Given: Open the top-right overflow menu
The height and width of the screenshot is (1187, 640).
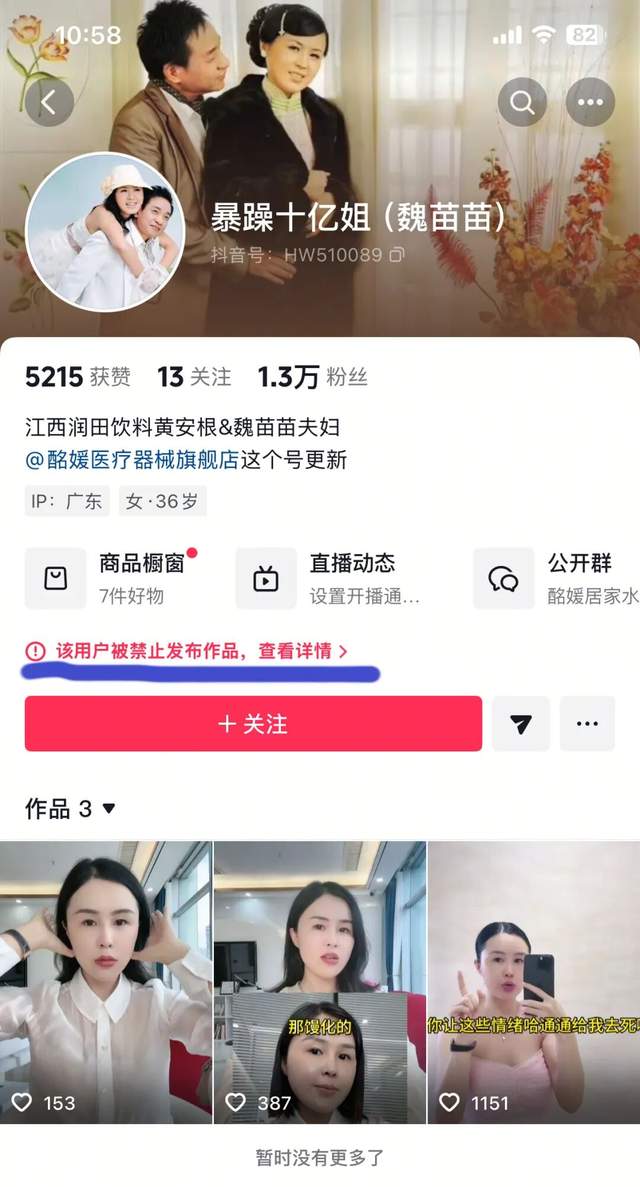Looking at the screenshot, I should point(590,101).
